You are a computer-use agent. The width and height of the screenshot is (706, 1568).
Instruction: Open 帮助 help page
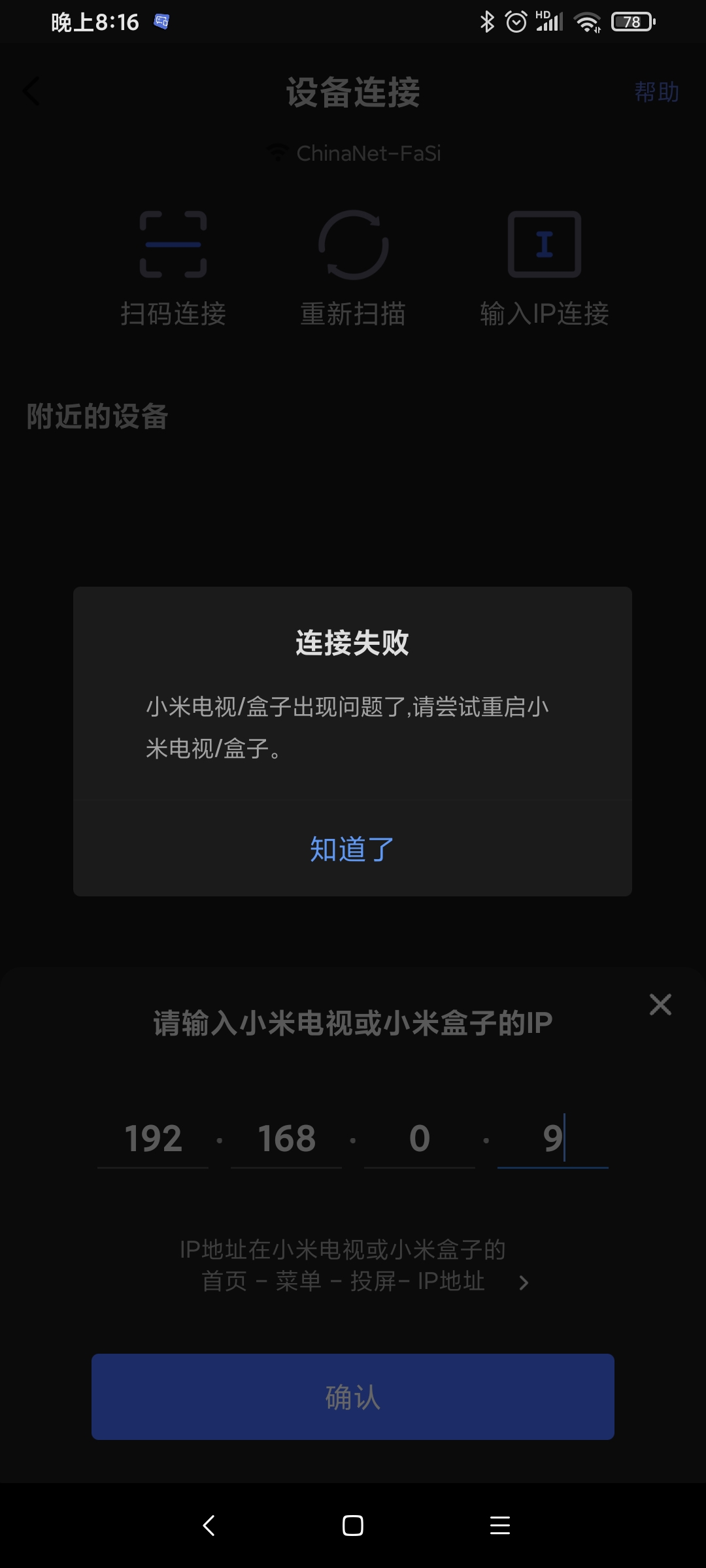point(656,92)
